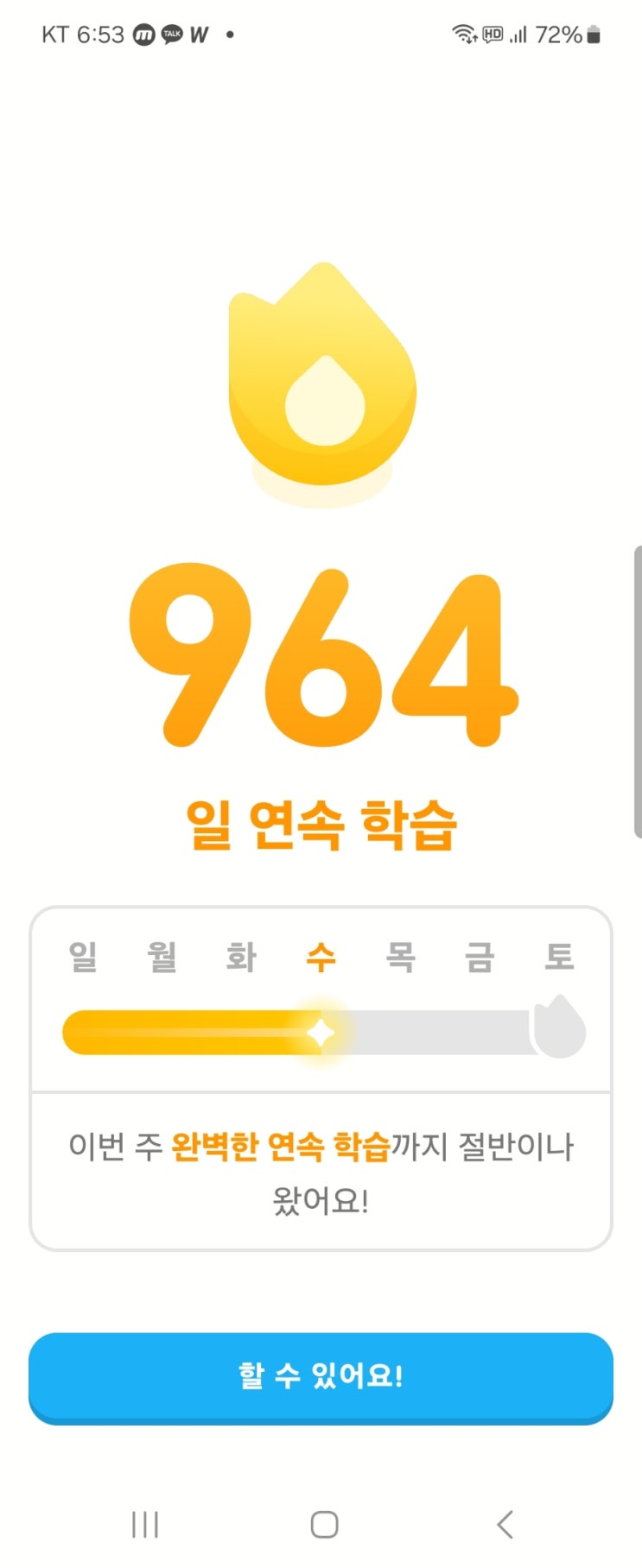Go back with the system back button
The height and width of the screenshot is (1568, 642).
click(505, 1524)
